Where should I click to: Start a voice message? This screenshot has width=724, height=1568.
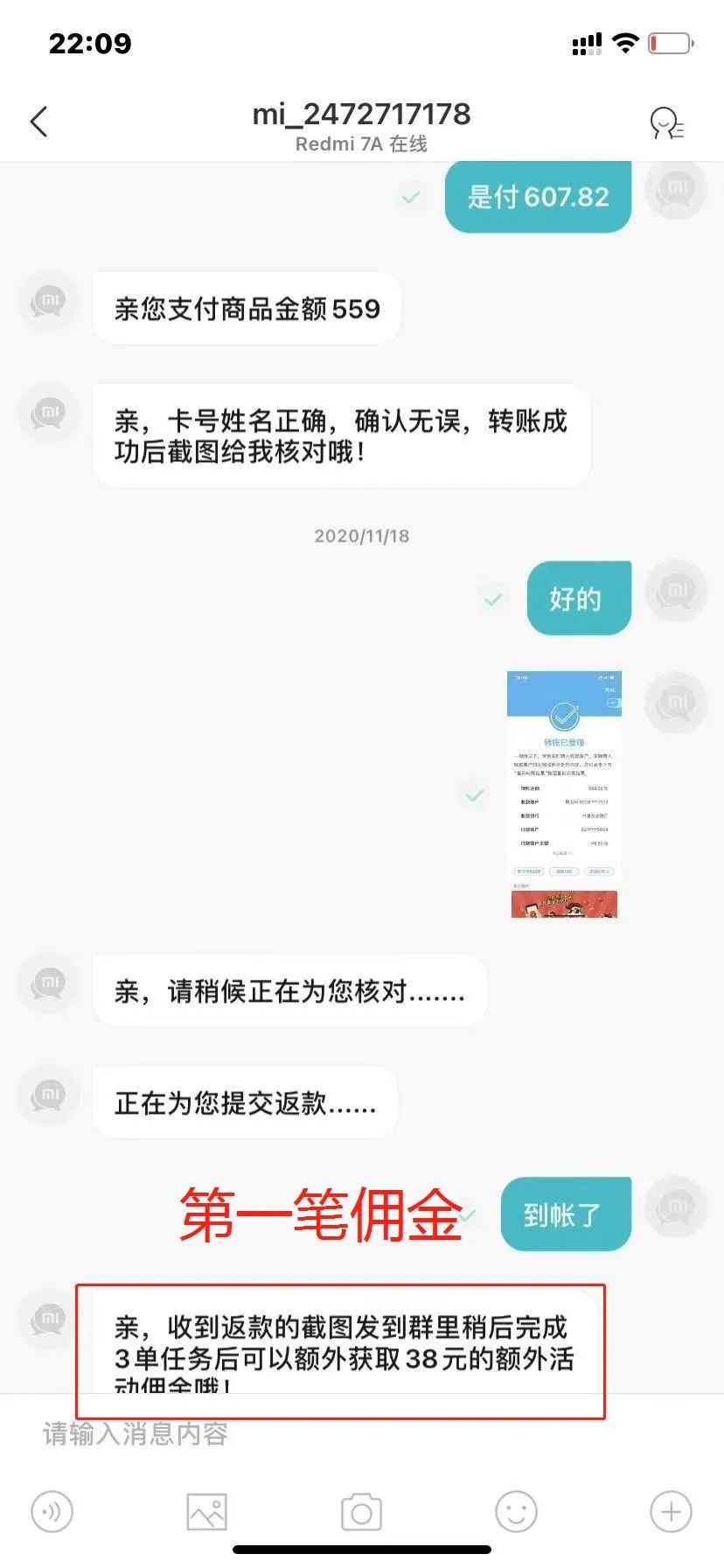click(52, 1511)
